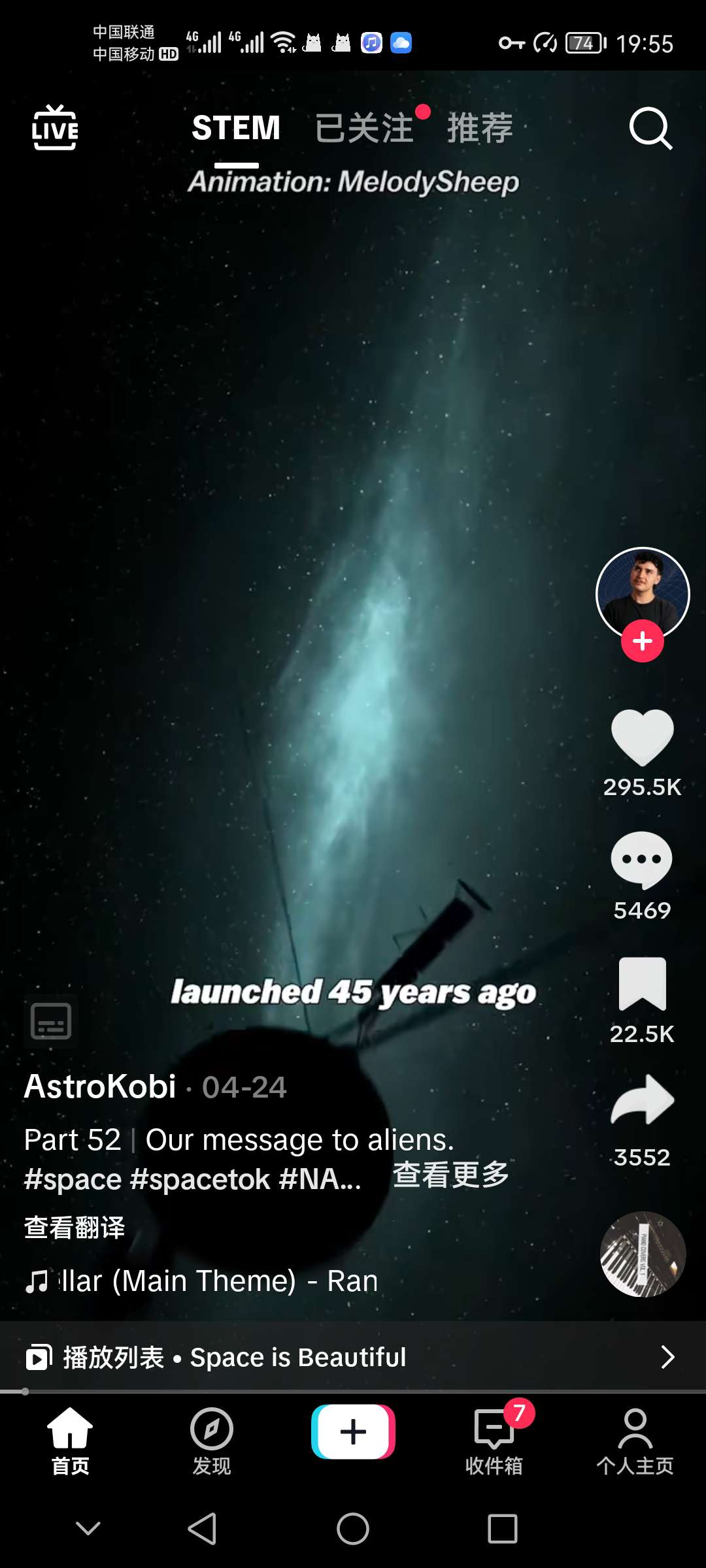Share this video via the arrow

point(642,1101)
